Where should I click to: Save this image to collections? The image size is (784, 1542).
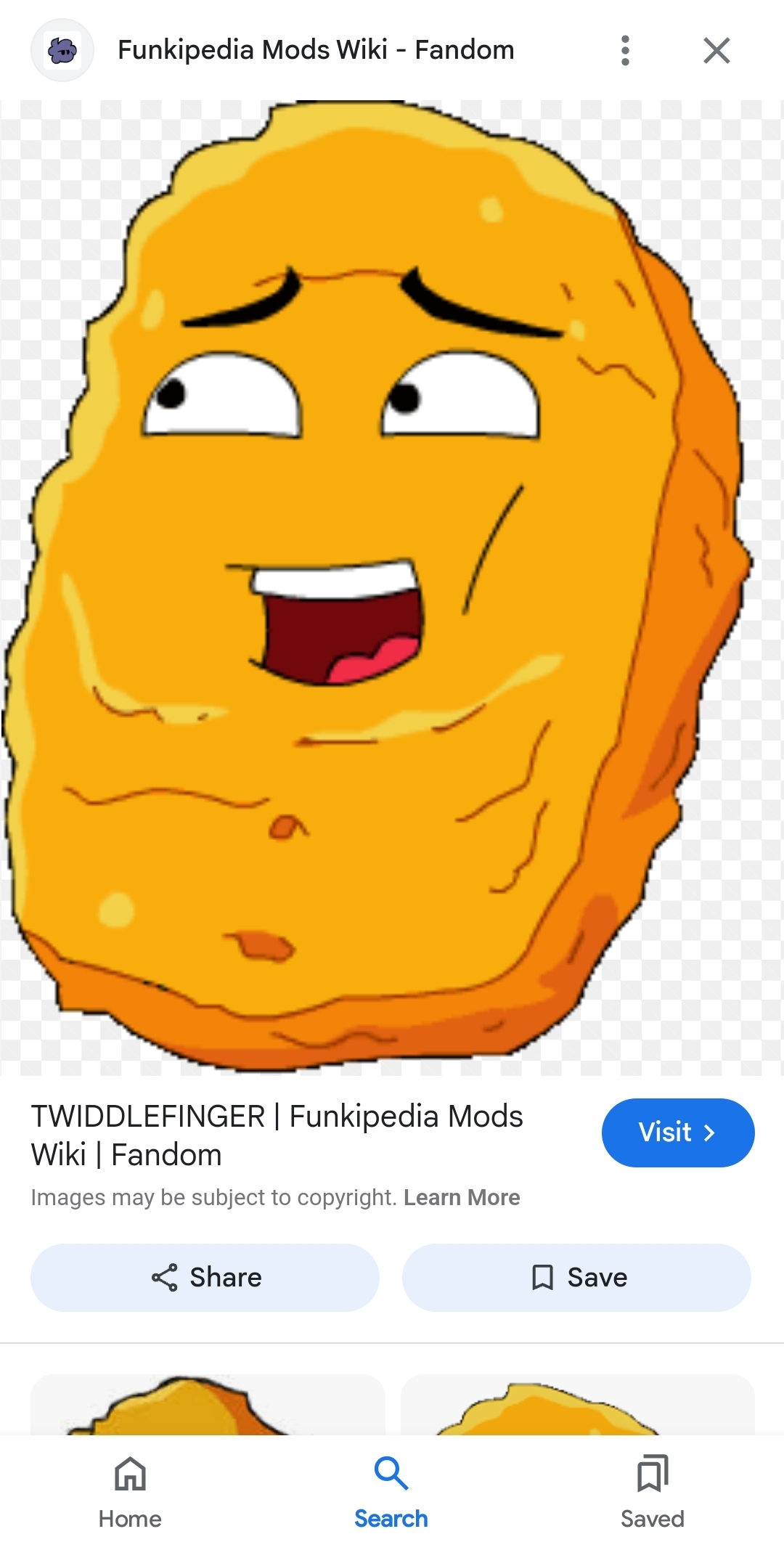coord(577,1277)
